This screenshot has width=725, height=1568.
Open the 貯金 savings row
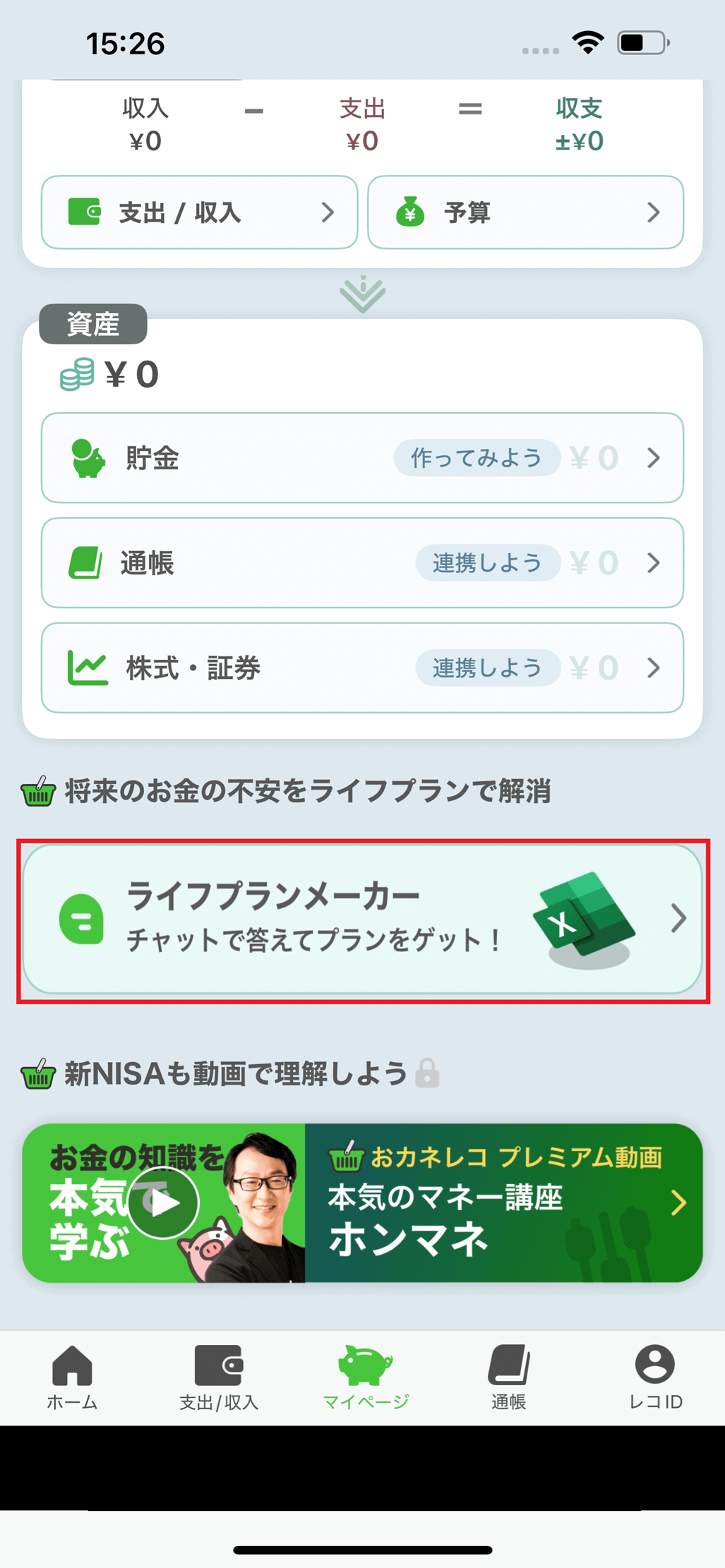pos(362,458)
